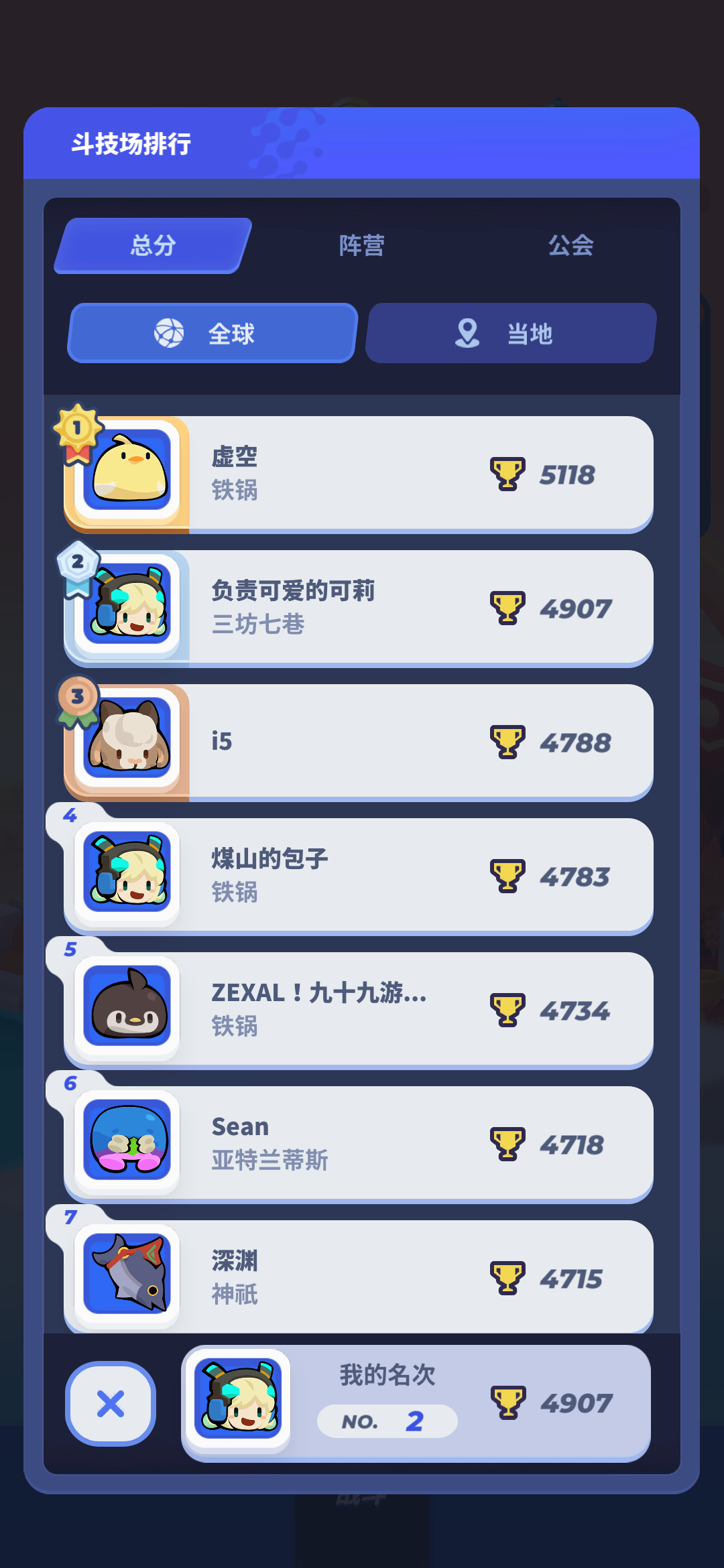This screenshot has width=724, height=1568.
Task: Tap the 我的名次 card
Action: pyautogui.click(x=416, y=1403)
